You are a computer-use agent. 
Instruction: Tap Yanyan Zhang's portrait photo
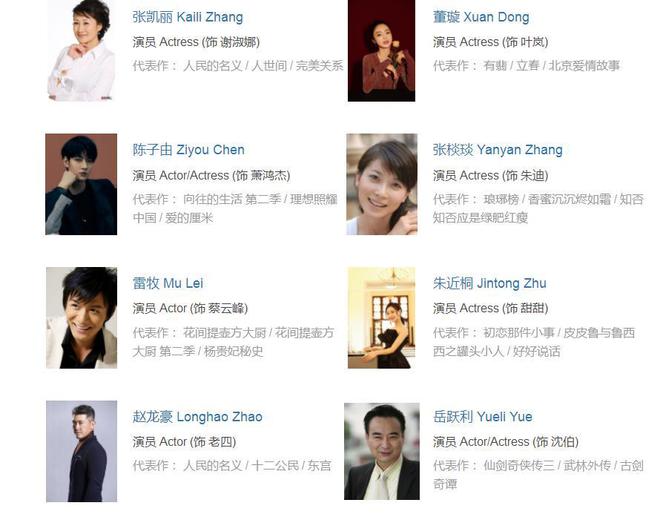(x=381, y=184)
